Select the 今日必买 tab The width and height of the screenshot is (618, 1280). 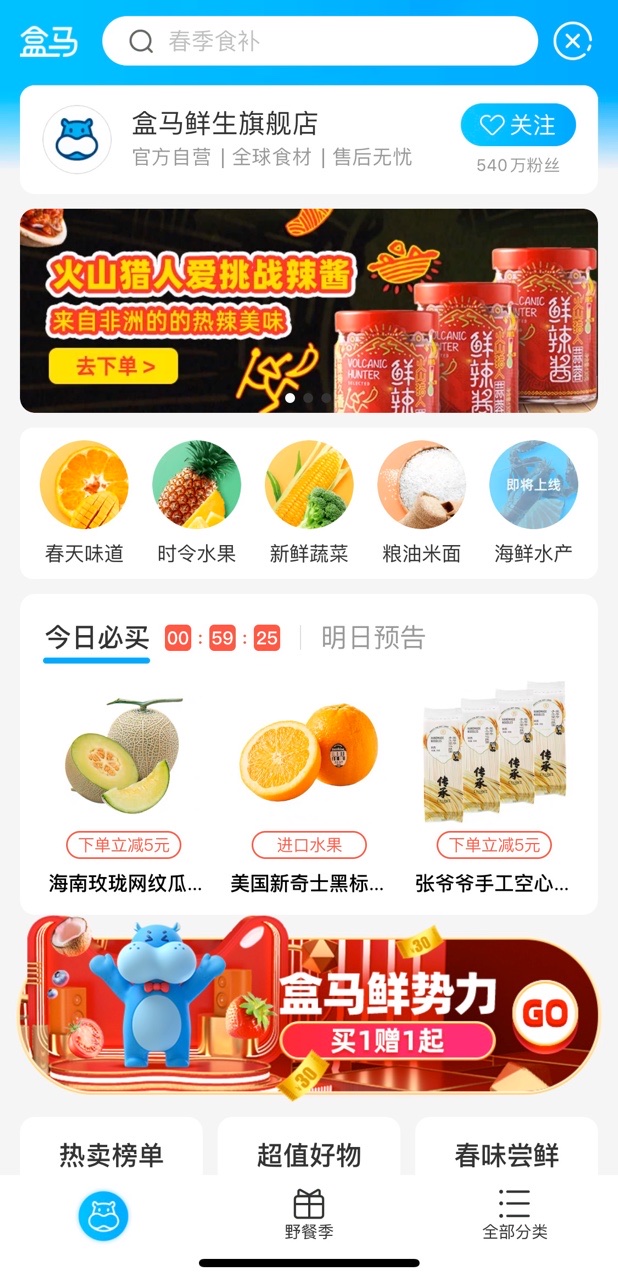pos(97,638)
